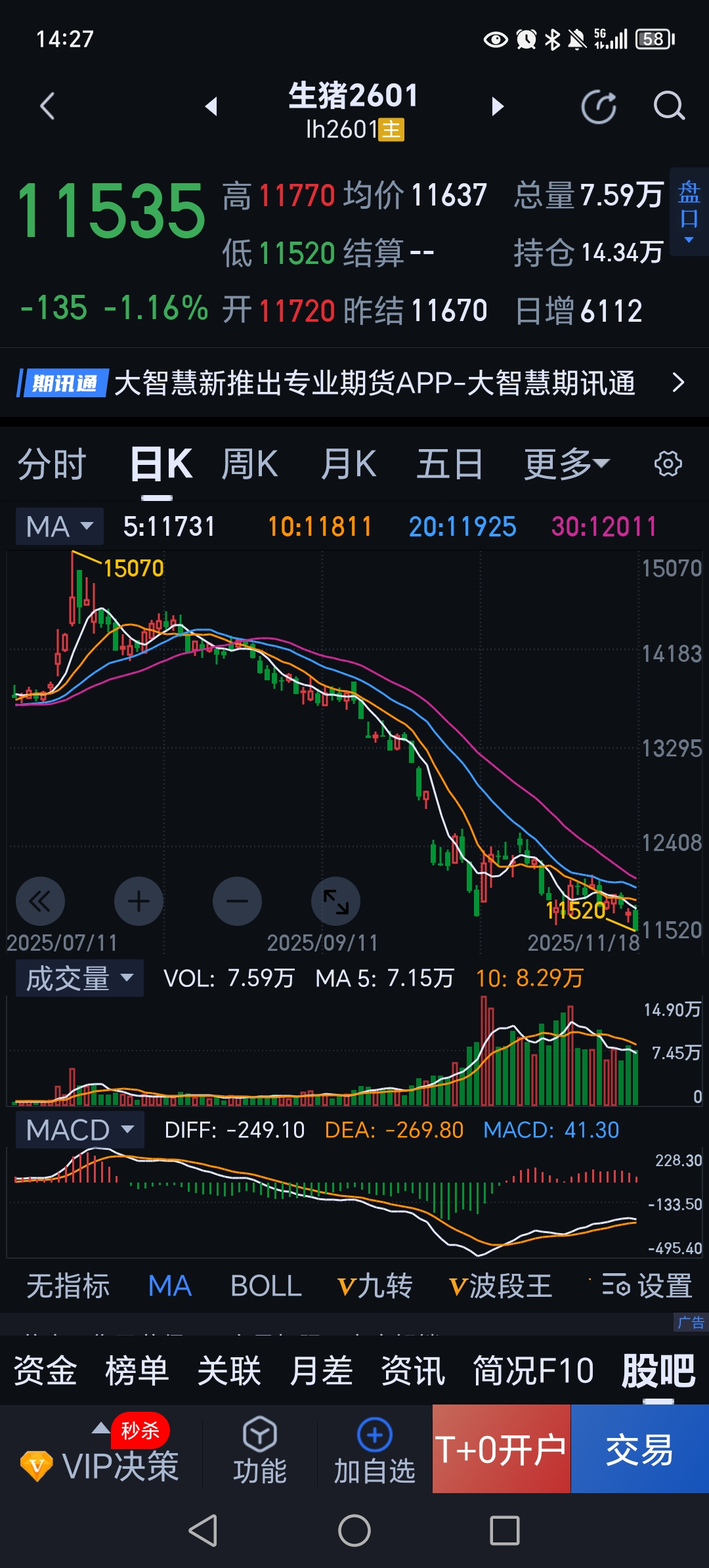Viewport: 709px width, 1568px height.
Task: Open the 更多 periods dropdown
Action: (566, 464)
